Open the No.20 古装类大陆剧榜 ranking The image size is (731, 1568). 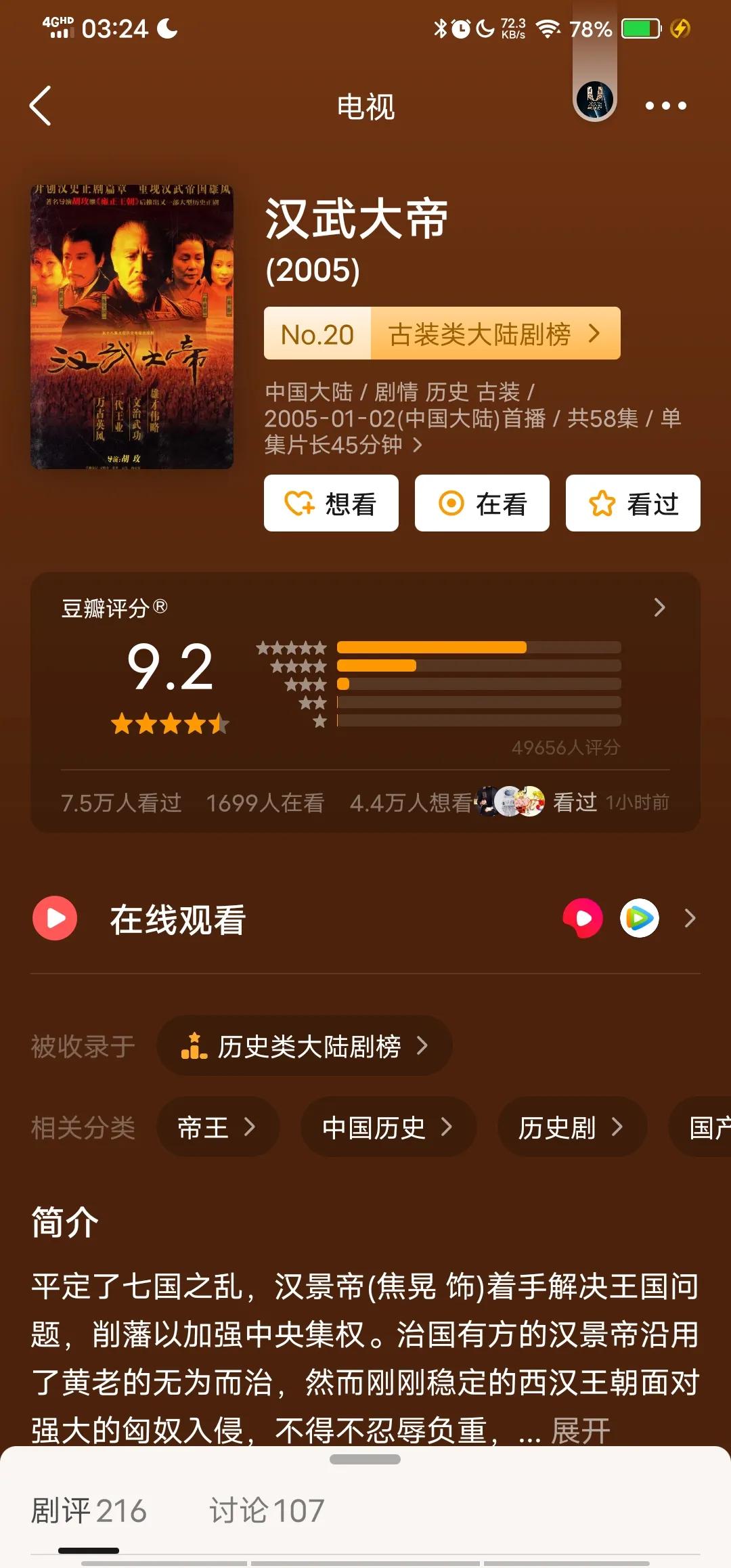coord(442,334)
